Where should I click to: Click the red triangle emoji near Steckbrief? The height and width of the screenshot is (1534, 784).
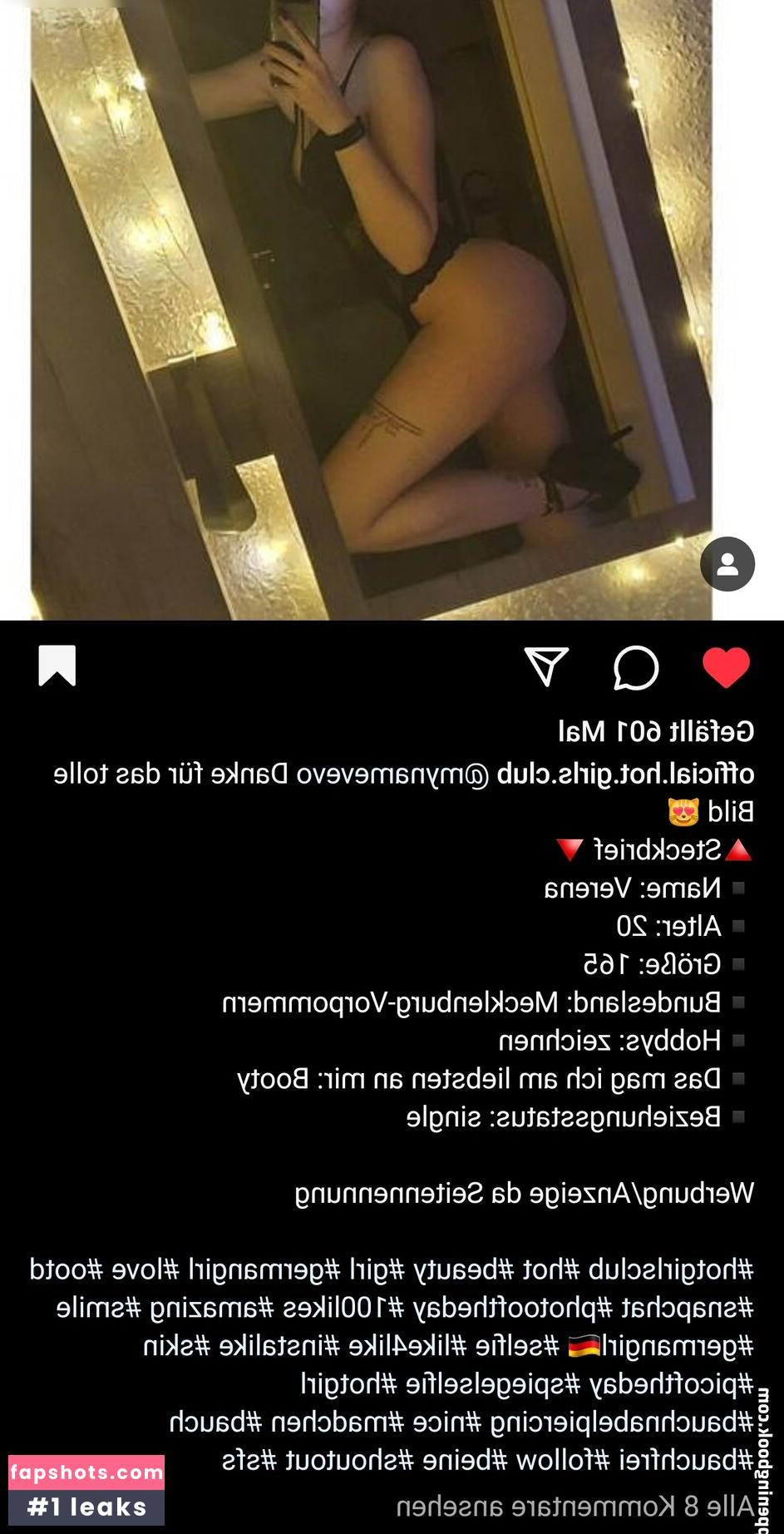[737, 851]
